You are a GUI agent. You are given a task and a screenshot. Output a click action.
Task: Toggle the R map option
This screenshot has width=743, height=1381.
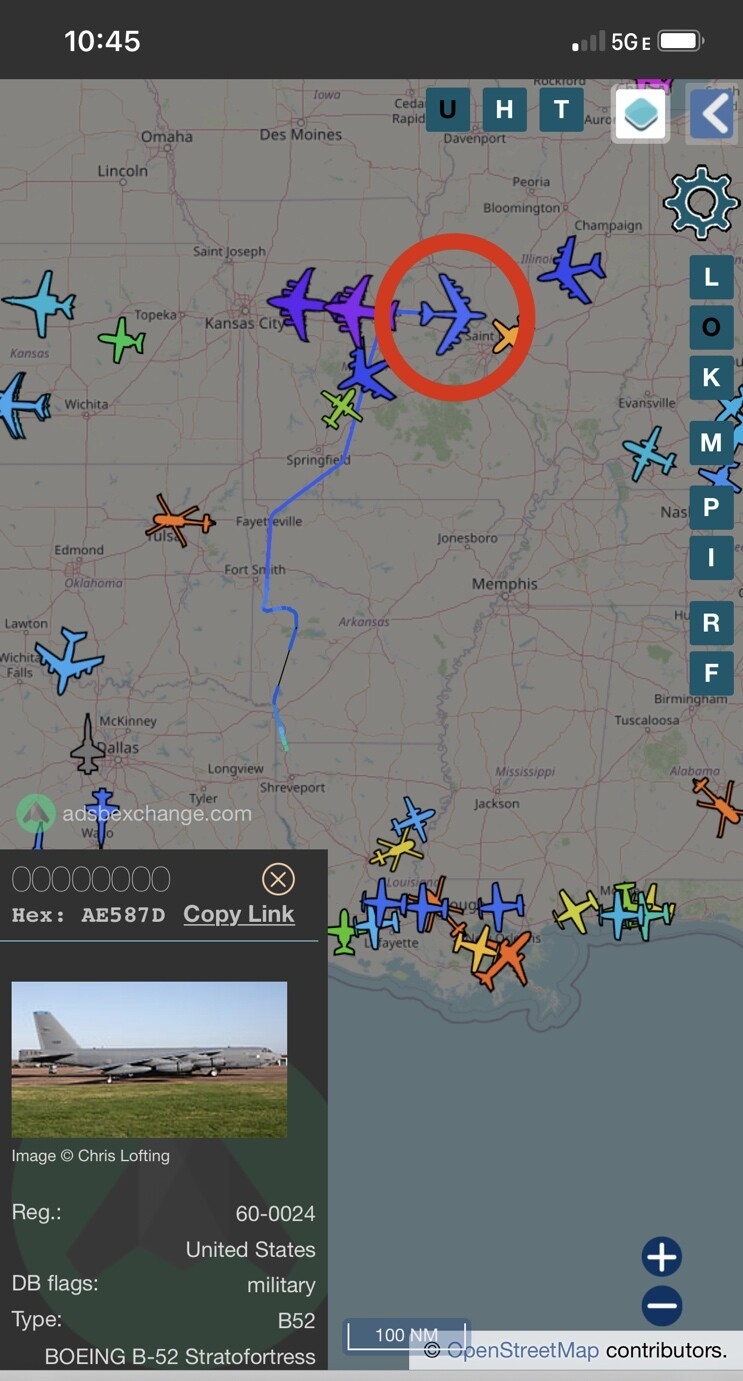(x=711, y=623)
